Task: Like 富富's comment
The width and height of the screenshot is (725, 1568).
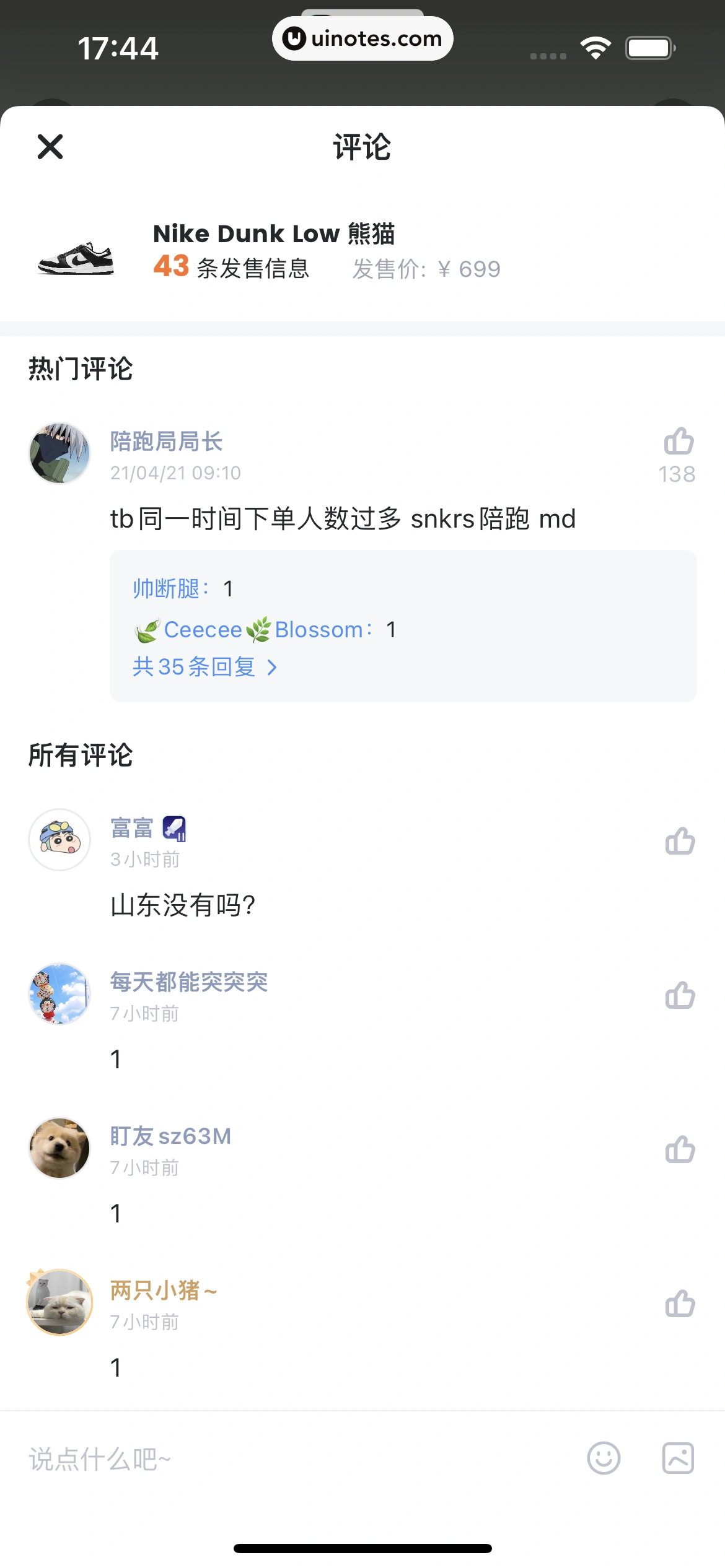Action: pos(680,841)
